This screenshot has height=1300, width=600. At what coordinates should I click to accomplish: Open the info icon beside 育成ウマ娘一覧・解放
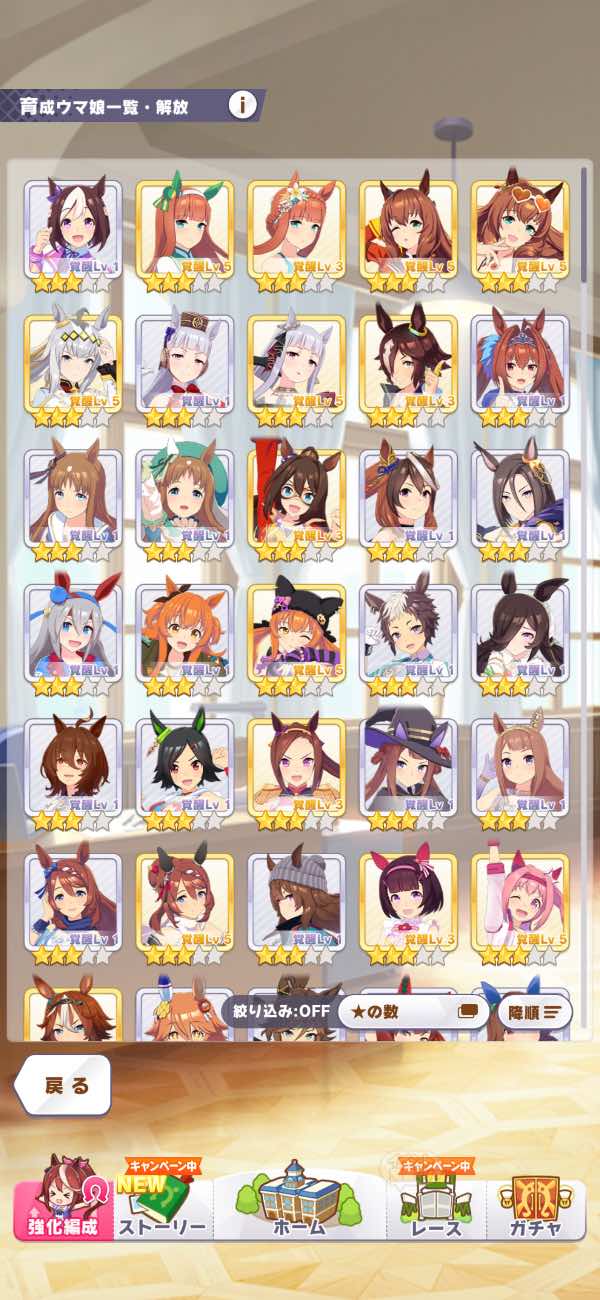[x=242, y=105]
